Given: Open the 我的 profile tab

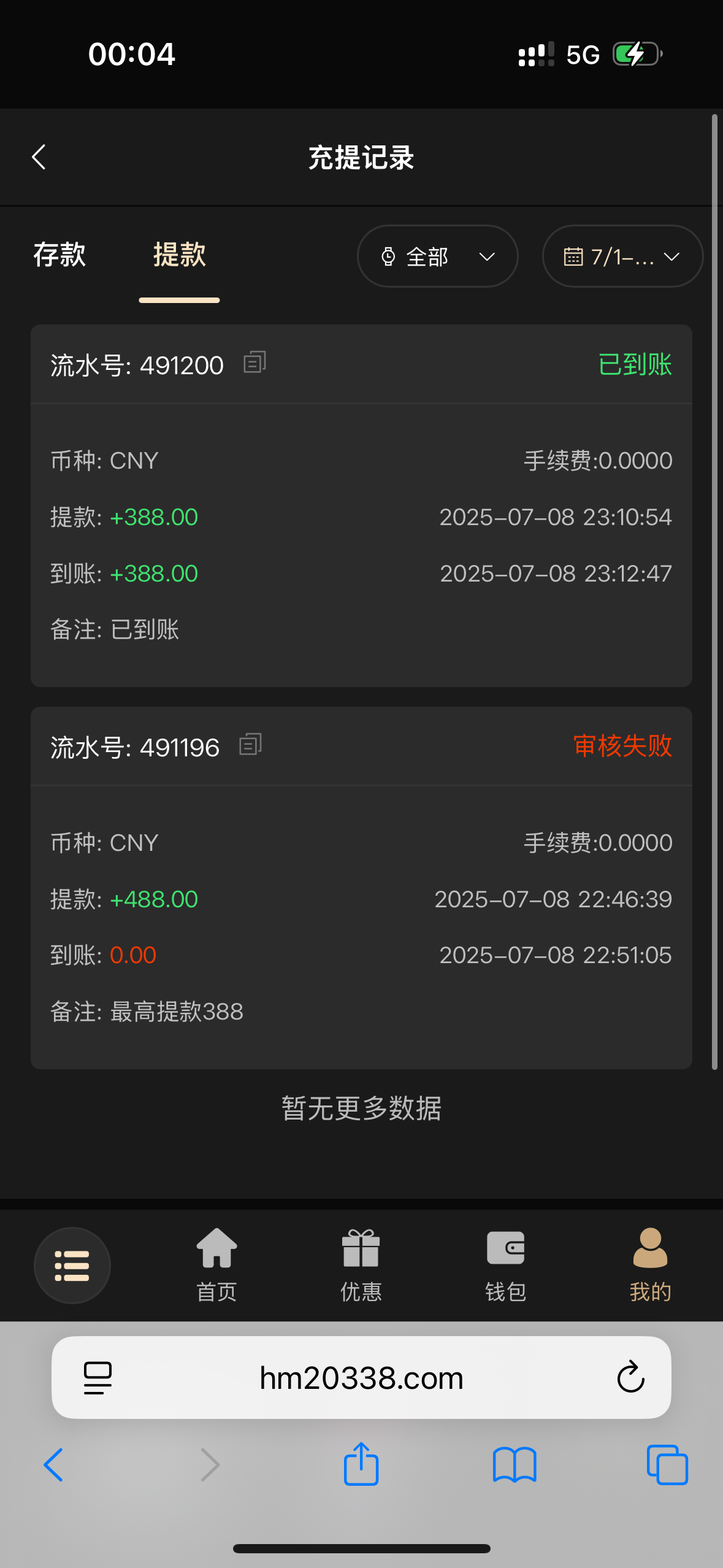Looking at the screenshot, I should coord(650,1266).
